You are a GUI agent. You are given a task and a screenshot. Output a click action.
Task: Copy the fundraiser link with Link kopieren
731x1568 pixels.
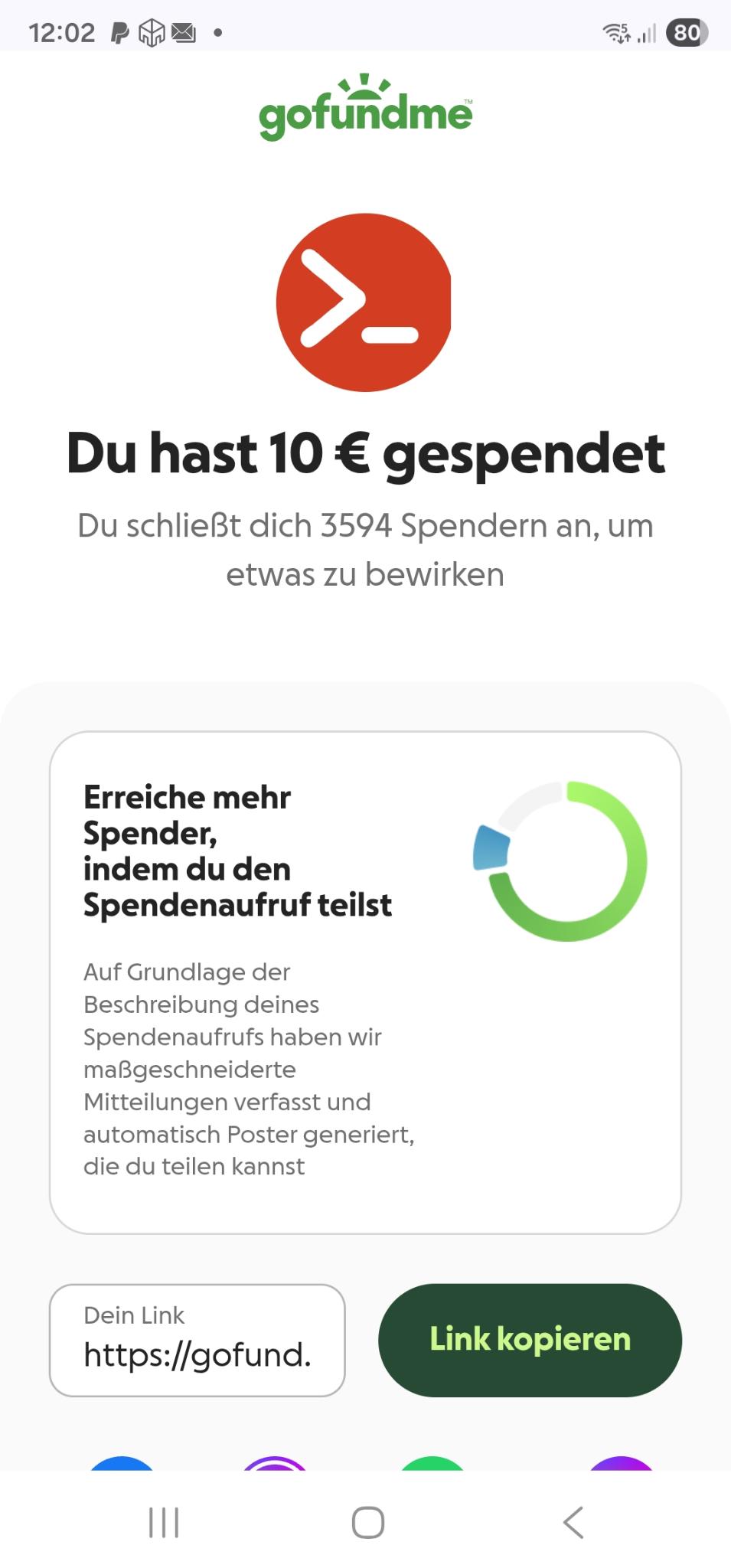click(x=530, y=1339)
